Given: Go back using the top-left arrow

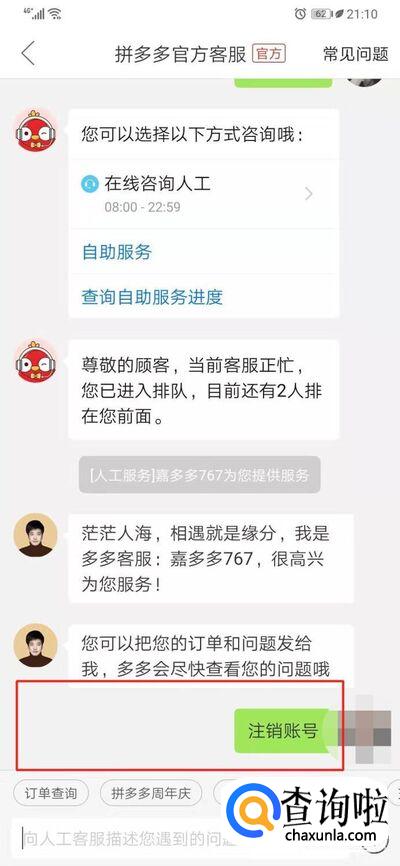Looking at the screenshot, I should point(28,54).
